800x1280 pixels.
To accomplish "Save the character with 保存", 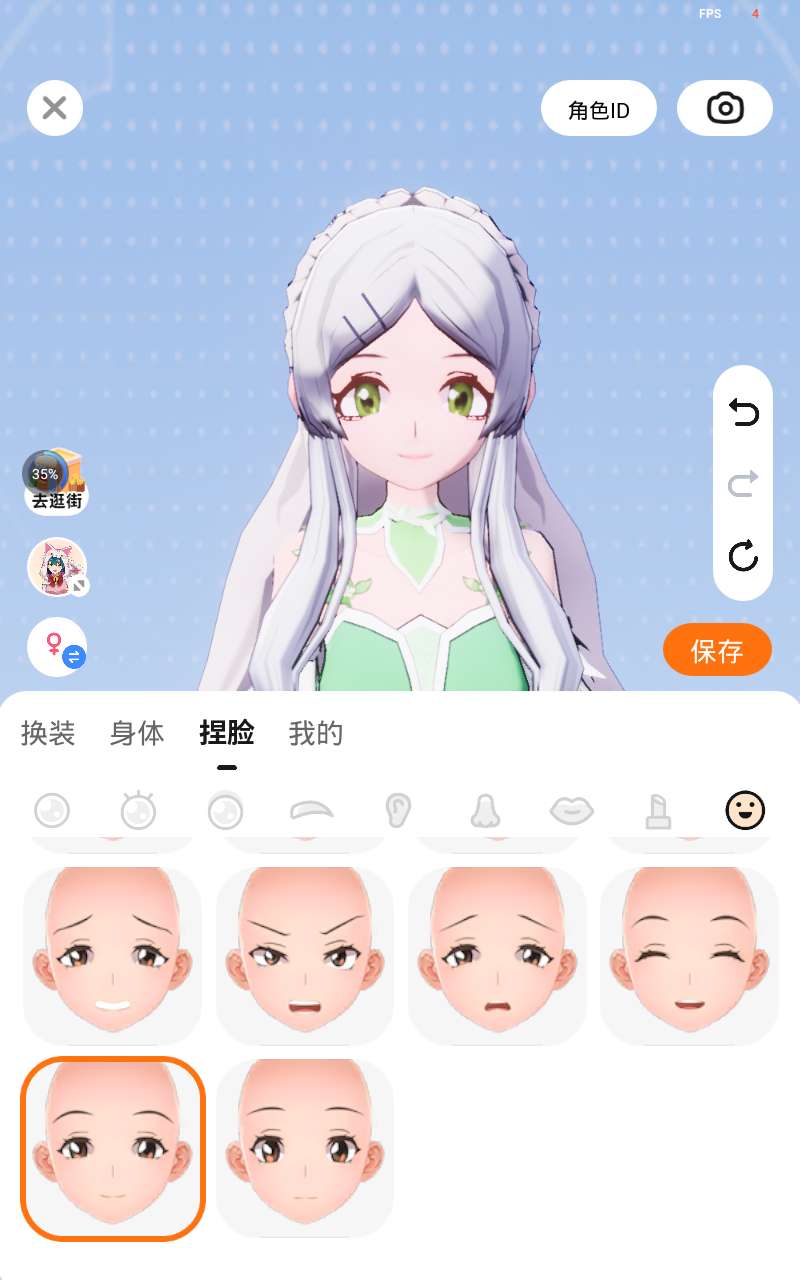I will tap(717, 651).
